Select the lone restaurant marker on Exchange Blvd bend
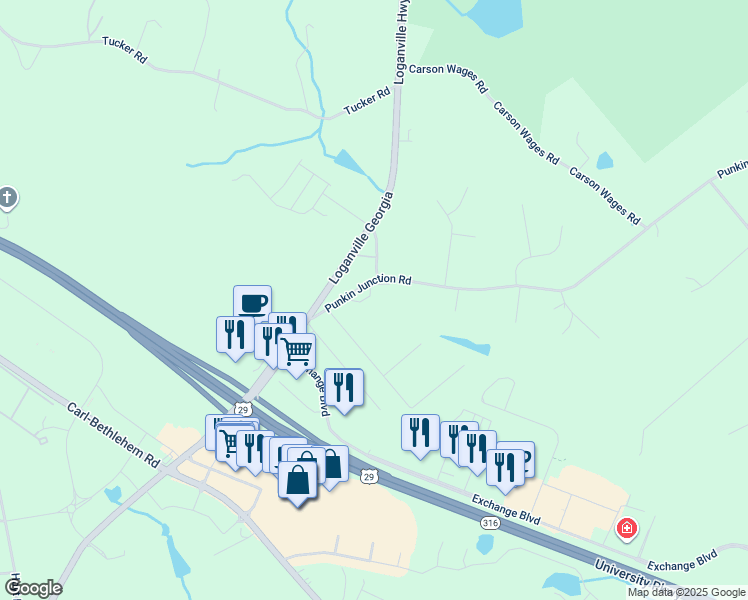 (x=344, y=390)
